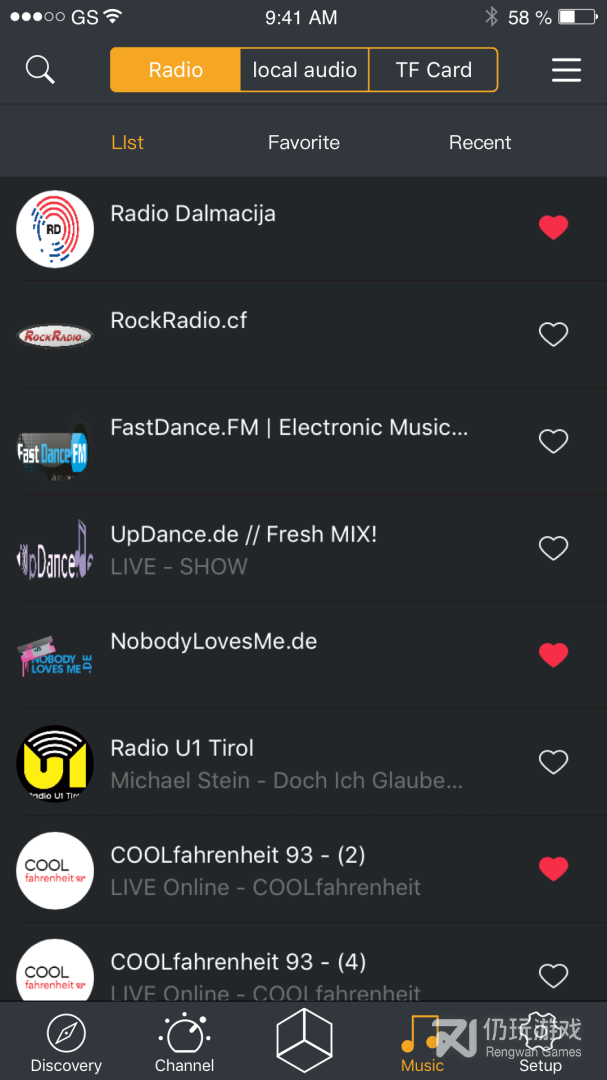Select the TF Card segment

433,70
